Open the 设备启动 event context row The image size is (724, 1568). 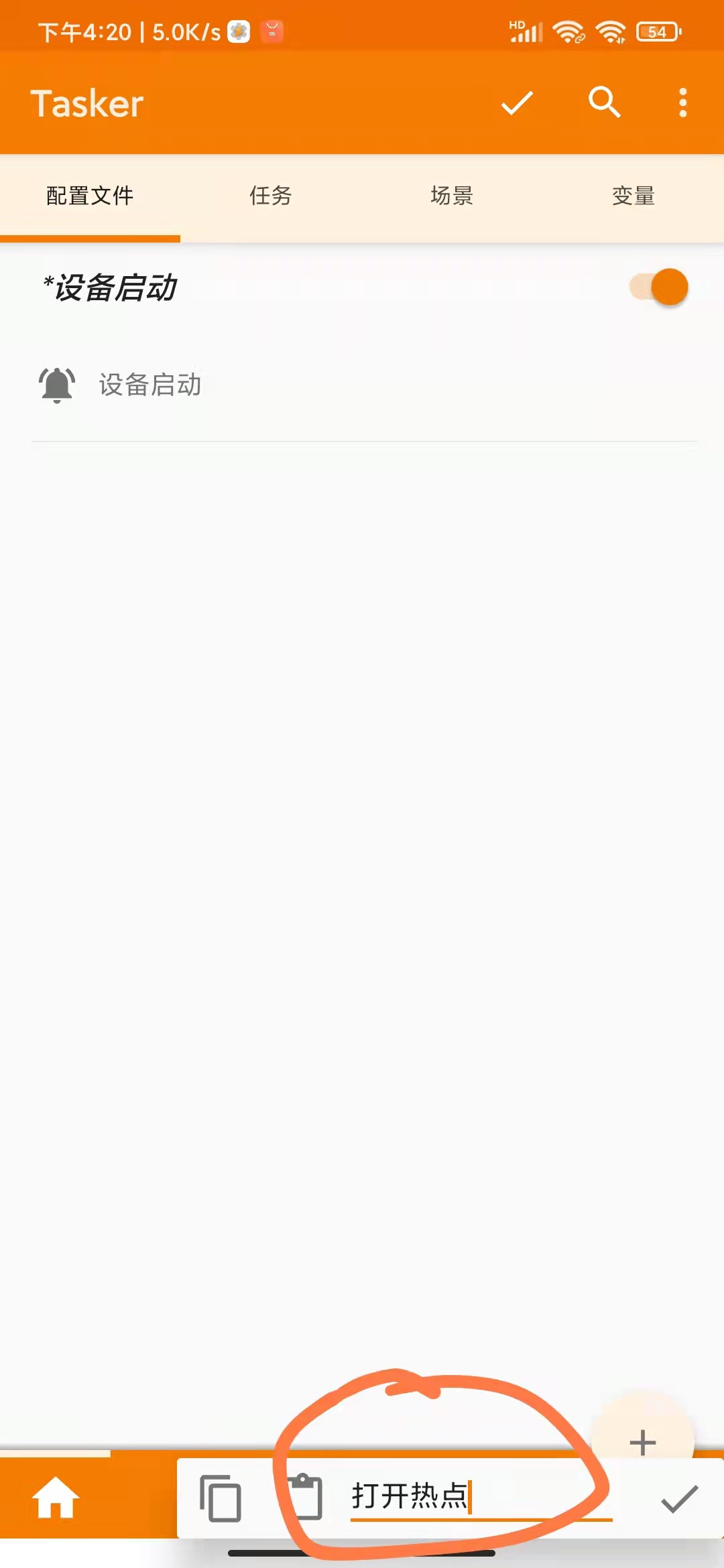pyautogui.click(x=150, y=385)
